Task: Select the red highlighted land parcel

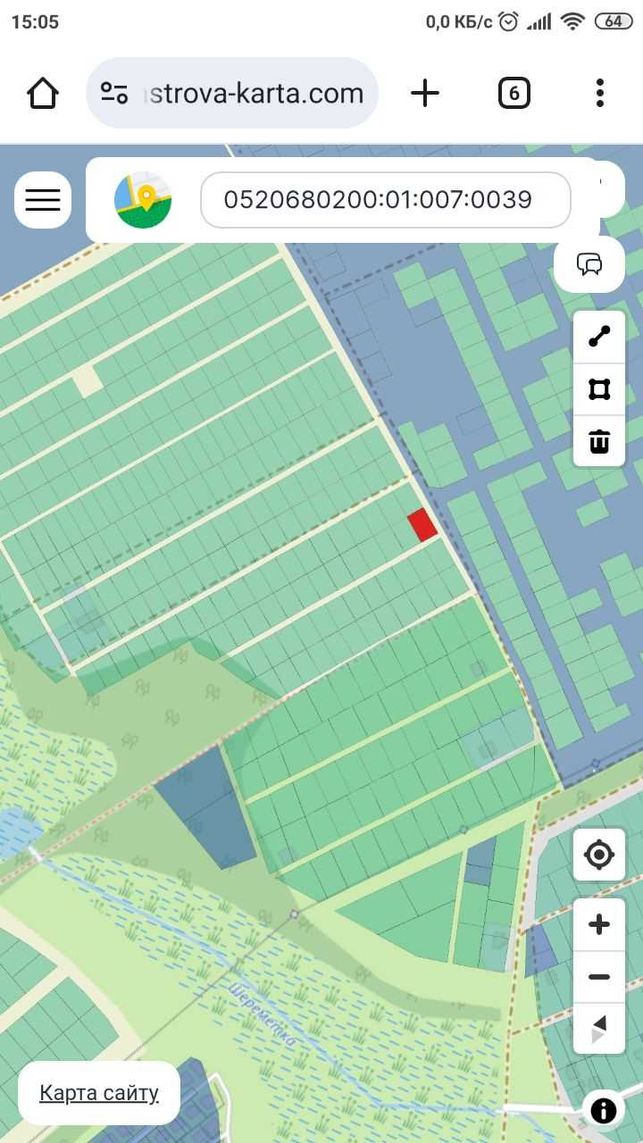Action: tap(422, 525)
